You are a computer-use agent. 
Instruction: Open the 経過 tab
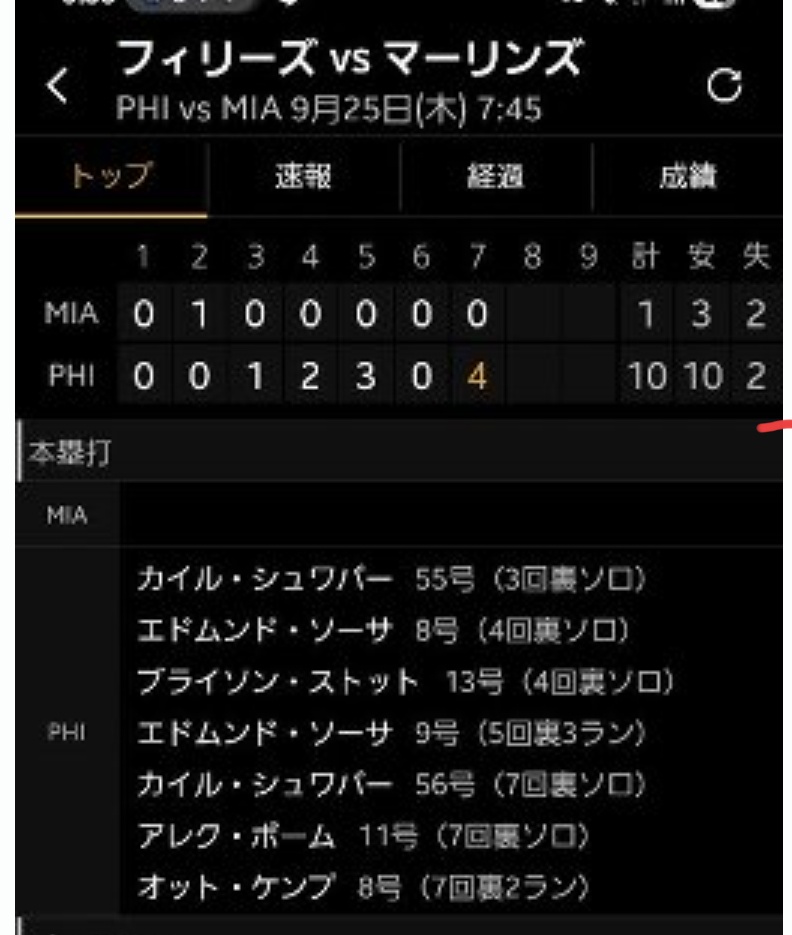pos(495,178)
